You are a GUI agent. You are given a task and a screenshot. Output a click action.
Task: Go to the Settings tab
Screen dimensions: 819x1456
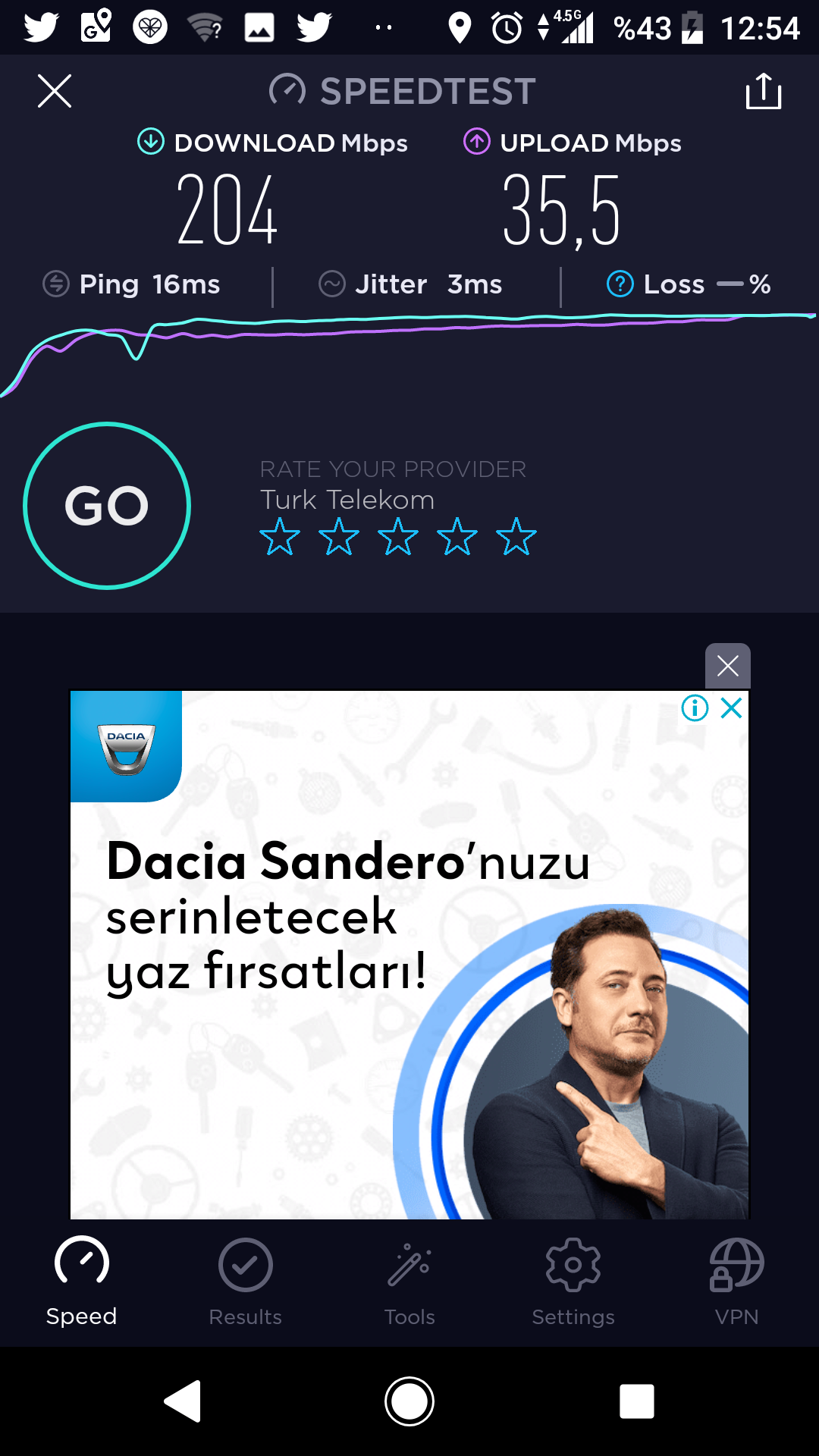[573, 1282]
